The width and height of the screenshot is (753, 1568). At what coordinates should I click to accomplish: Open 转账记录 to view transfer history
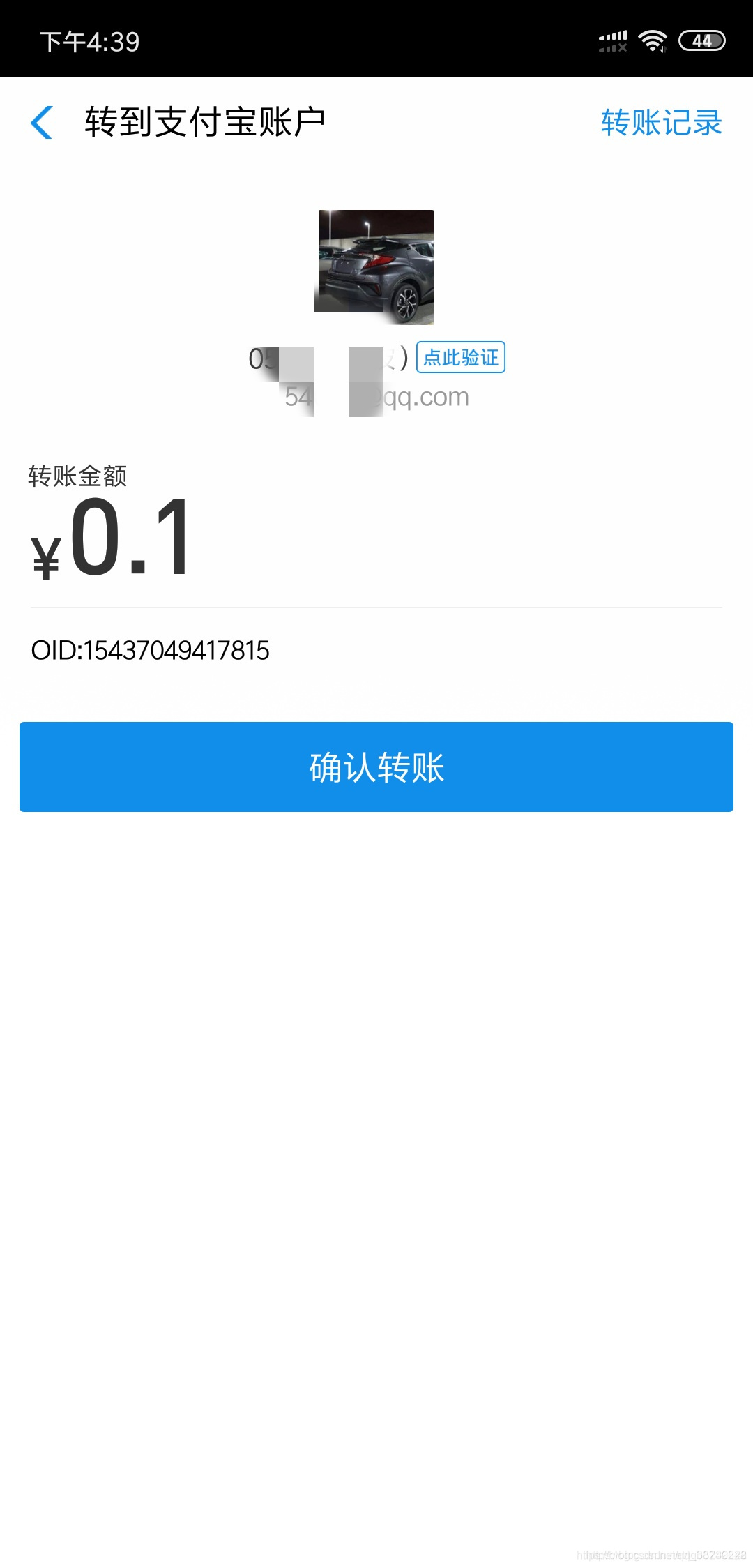[x=660, y=122]
